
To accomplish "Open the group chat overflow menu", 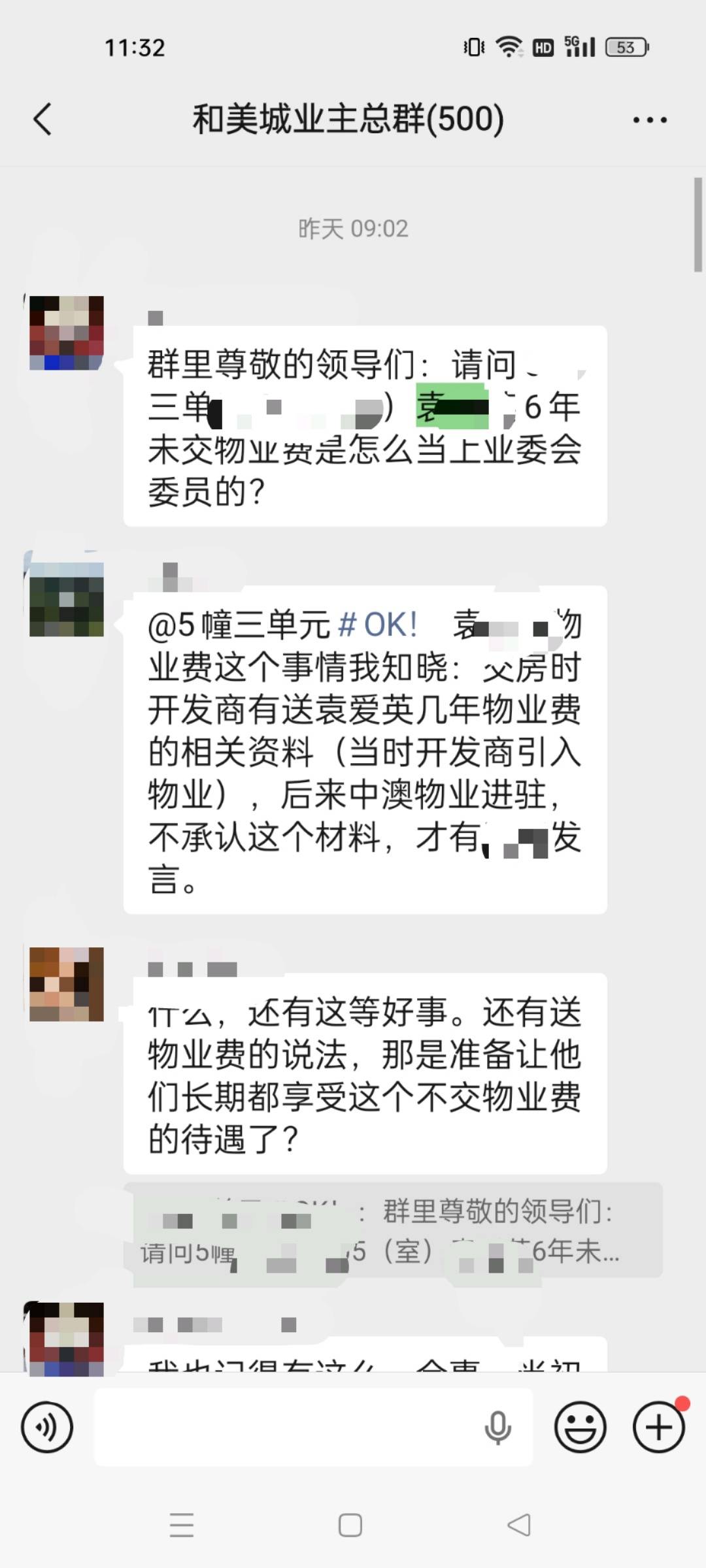I will coord(649,120).
